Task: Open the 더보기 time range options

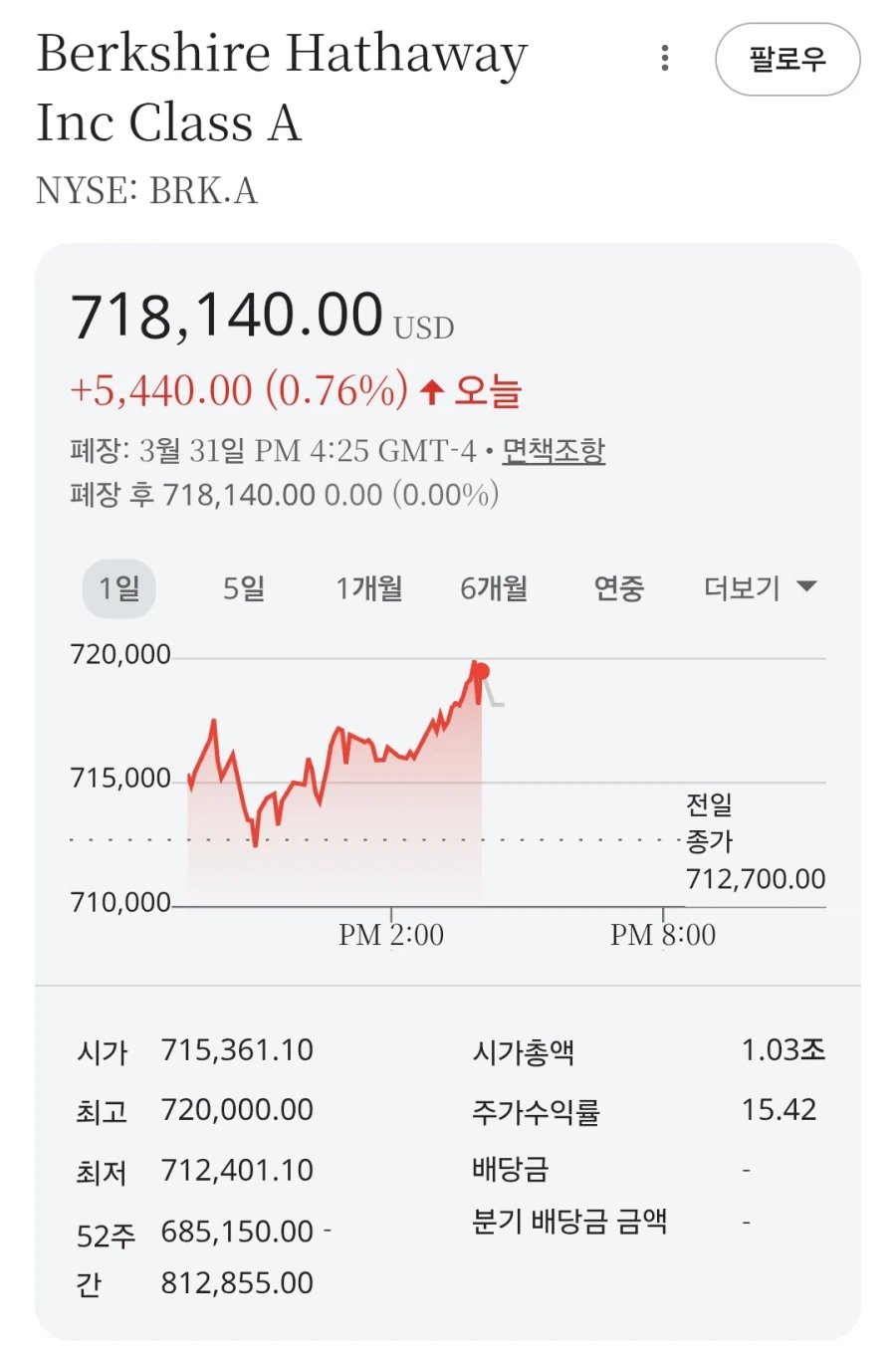Action: coord(742,588)
